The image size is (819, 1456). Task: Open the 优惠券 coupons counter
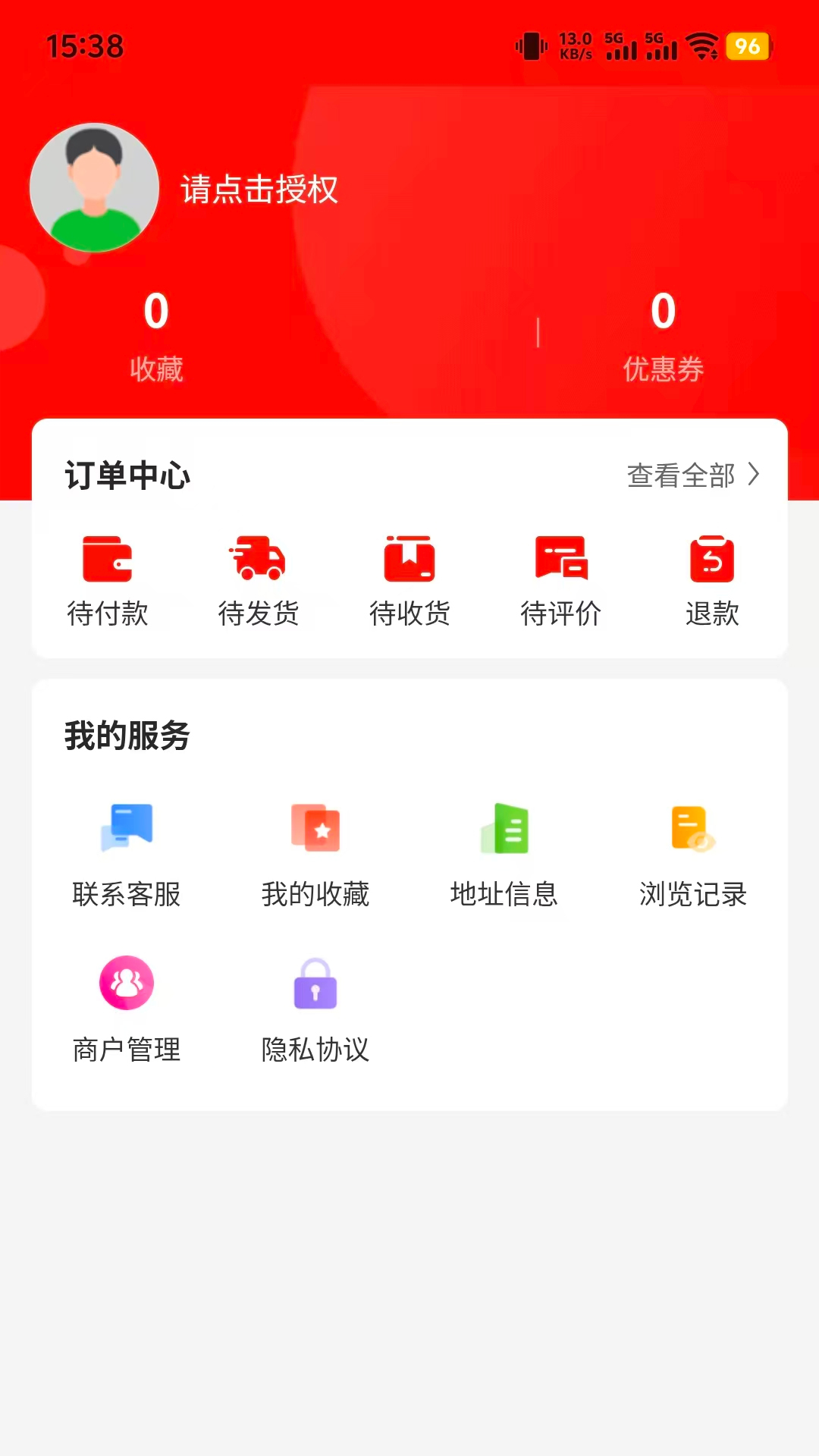pos(661,334)
